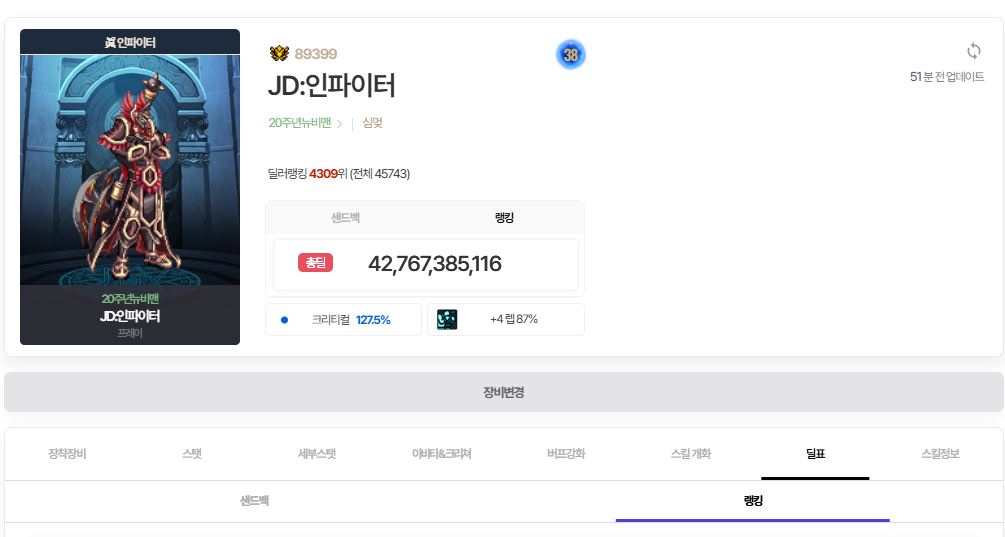Refresh the character data update icon
The height and width of the screenshot is (537, 1005).
click(973, 51)
